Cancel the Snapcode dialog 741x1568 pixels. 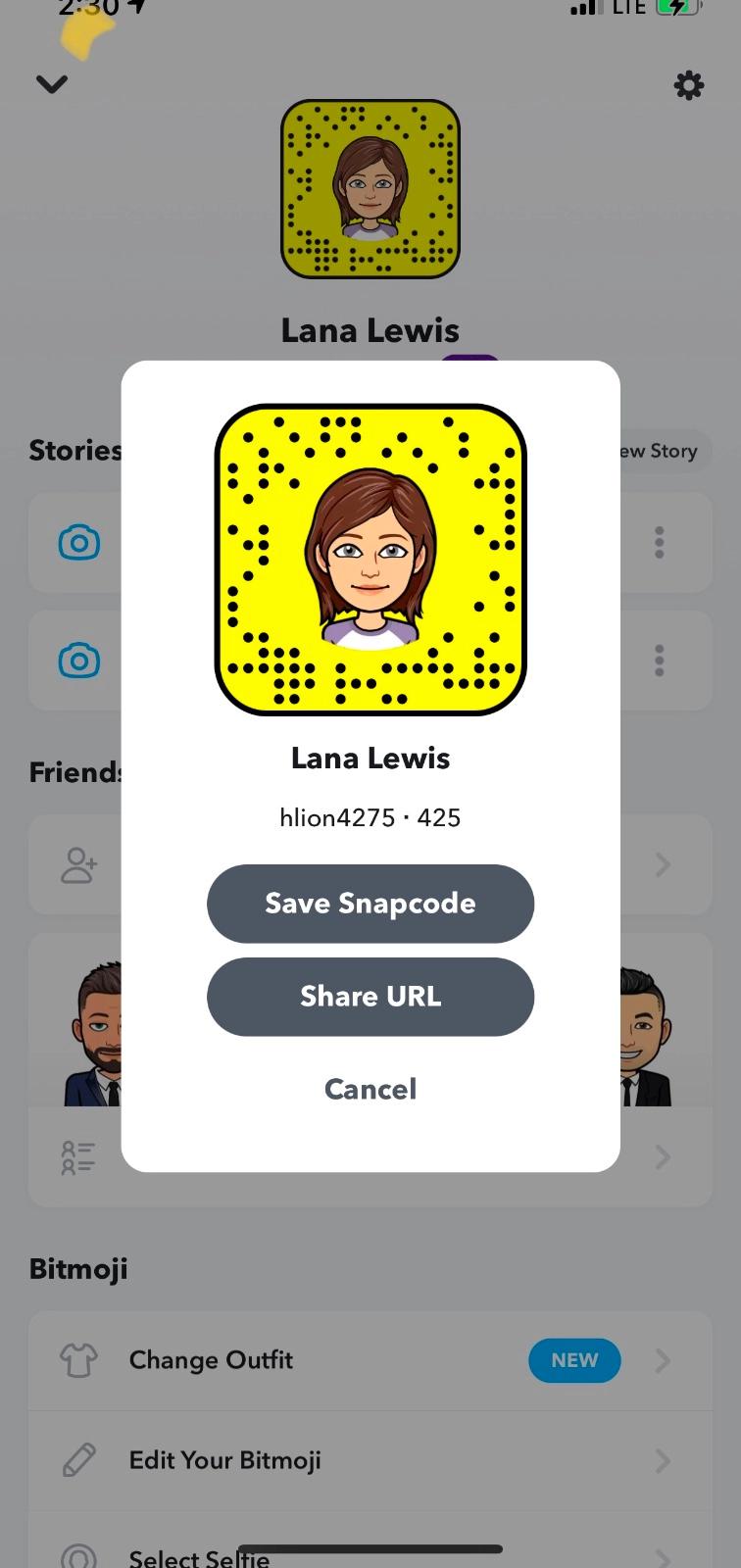(x=370, y=1089)
